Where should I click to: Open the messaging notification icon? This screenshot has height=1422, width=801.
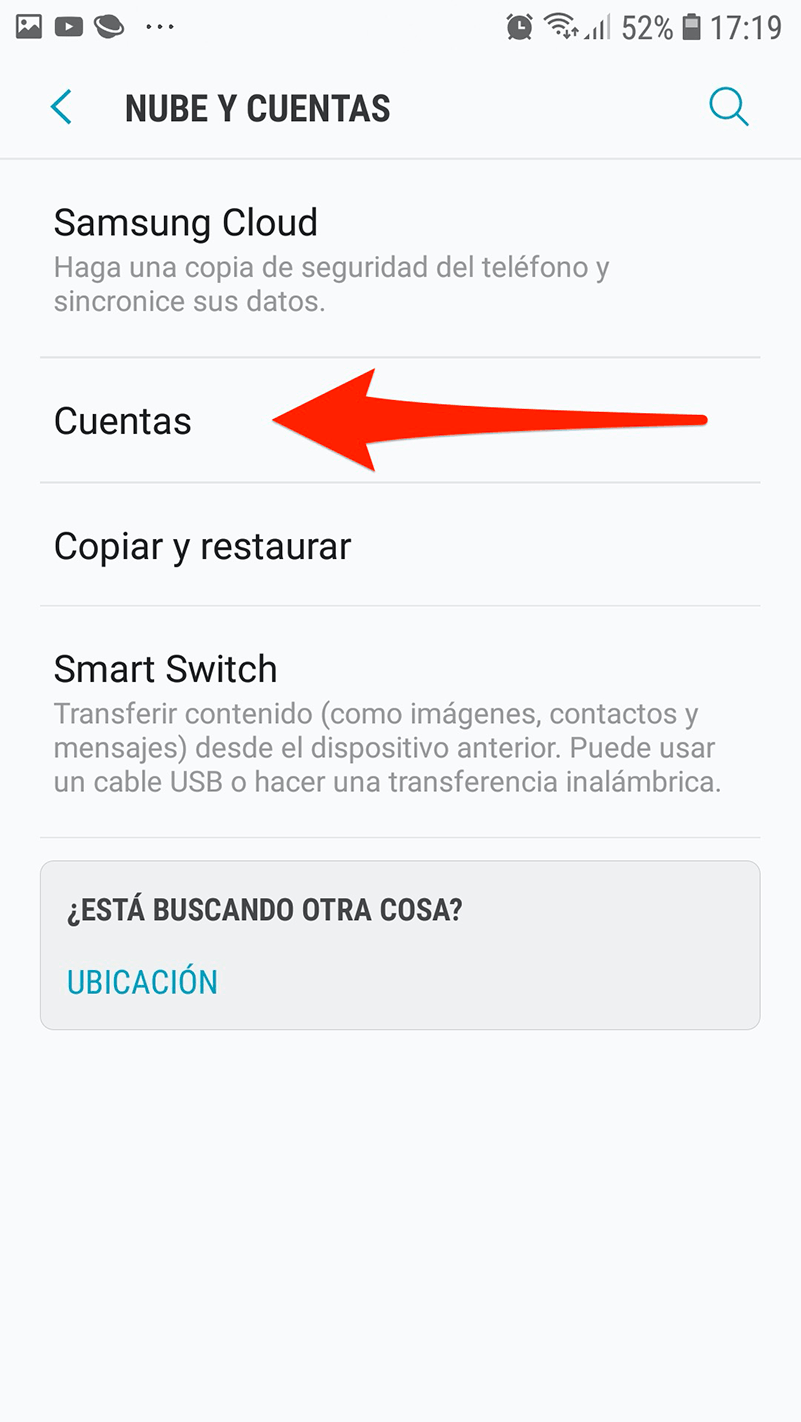coord(109,26)
